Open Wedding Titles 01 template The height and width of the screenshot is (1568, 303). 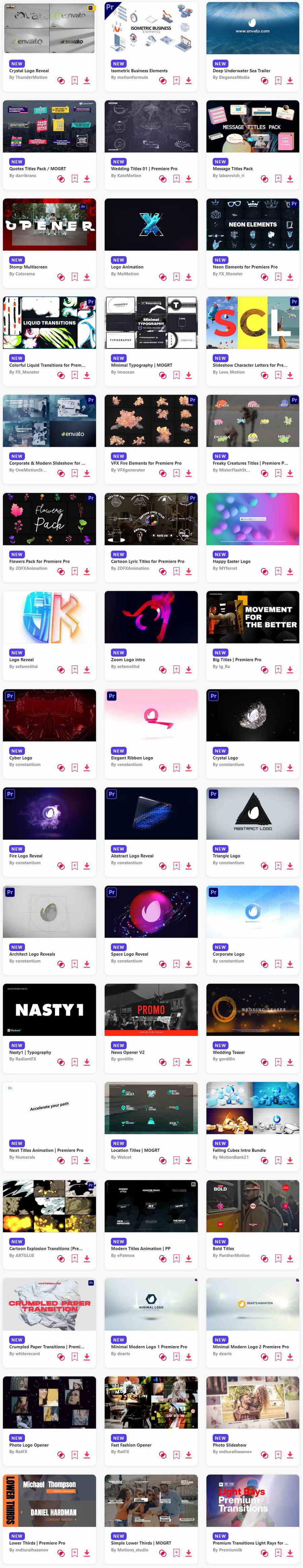coord(150,126)
